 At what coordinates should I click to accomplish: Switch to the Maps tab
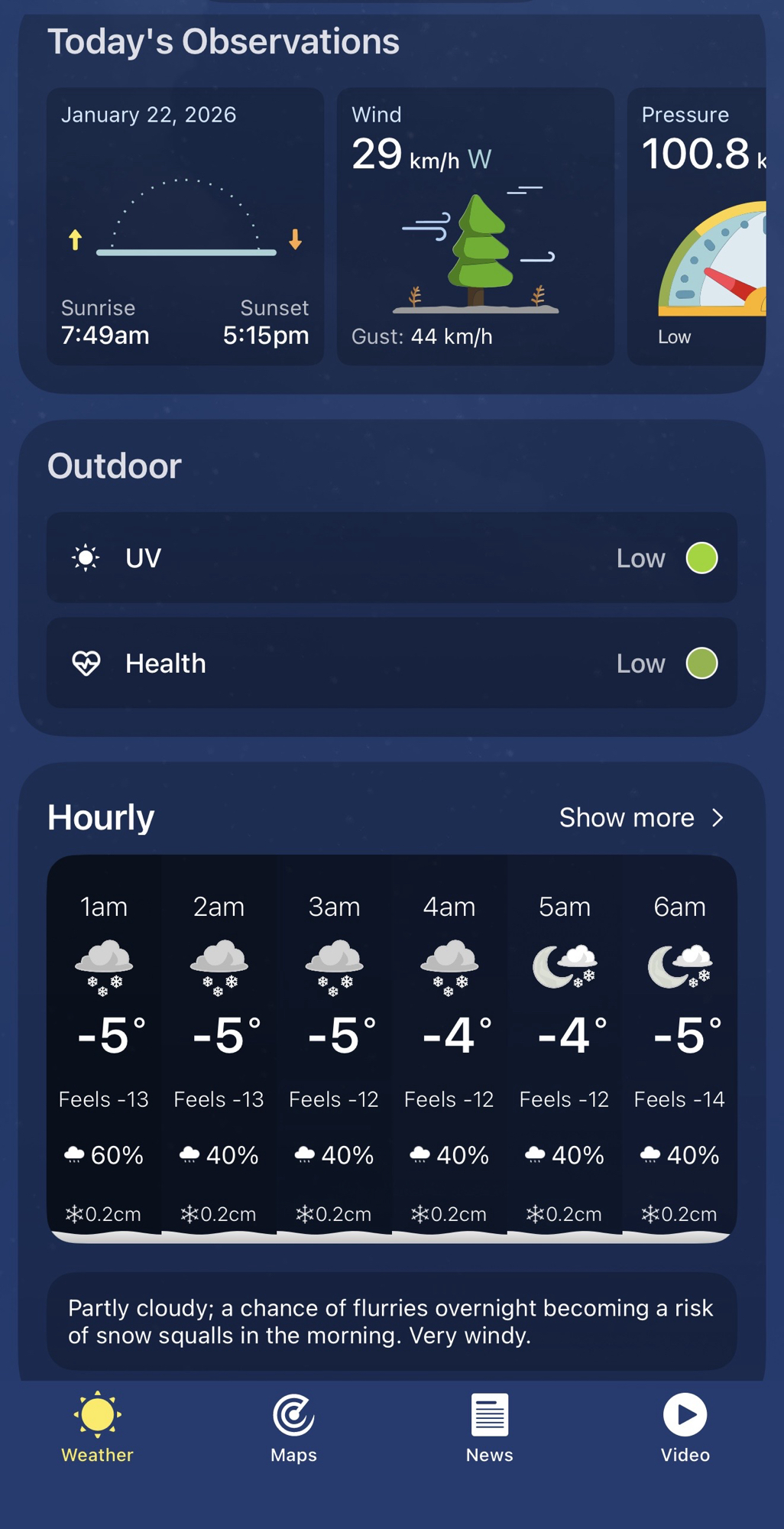point(293,1428)
